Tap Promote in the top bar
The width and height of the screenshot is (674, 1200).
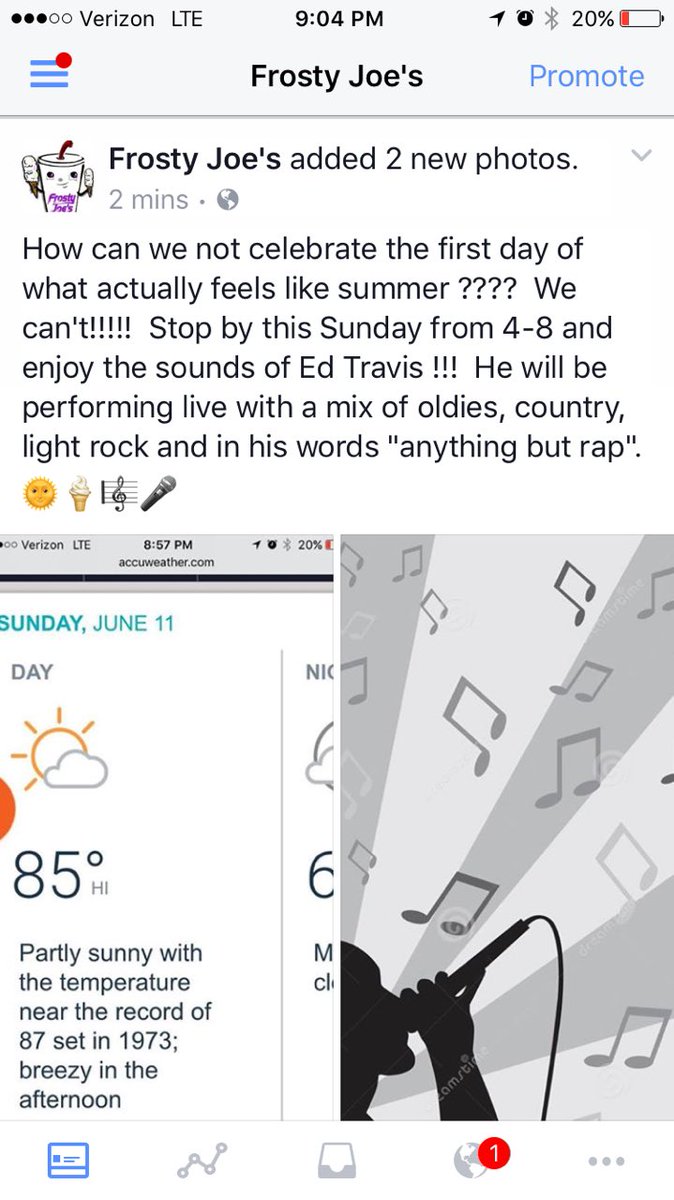[x=586, y=76]
